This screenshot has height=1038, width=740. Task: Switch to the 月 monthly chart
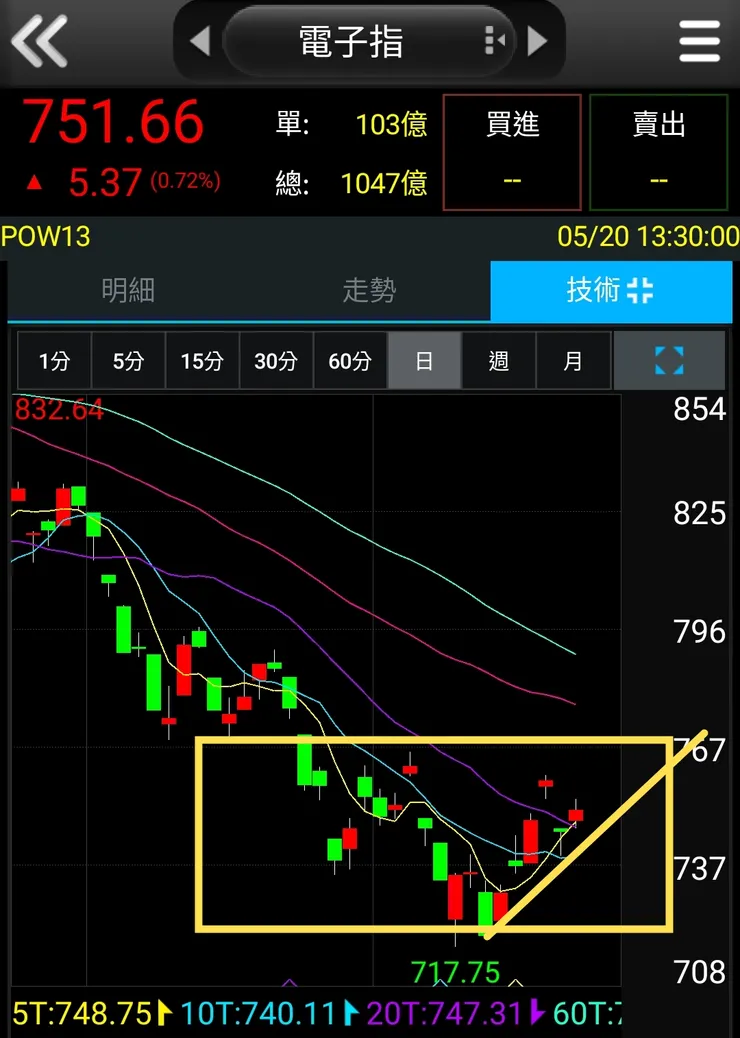point(572,361)
